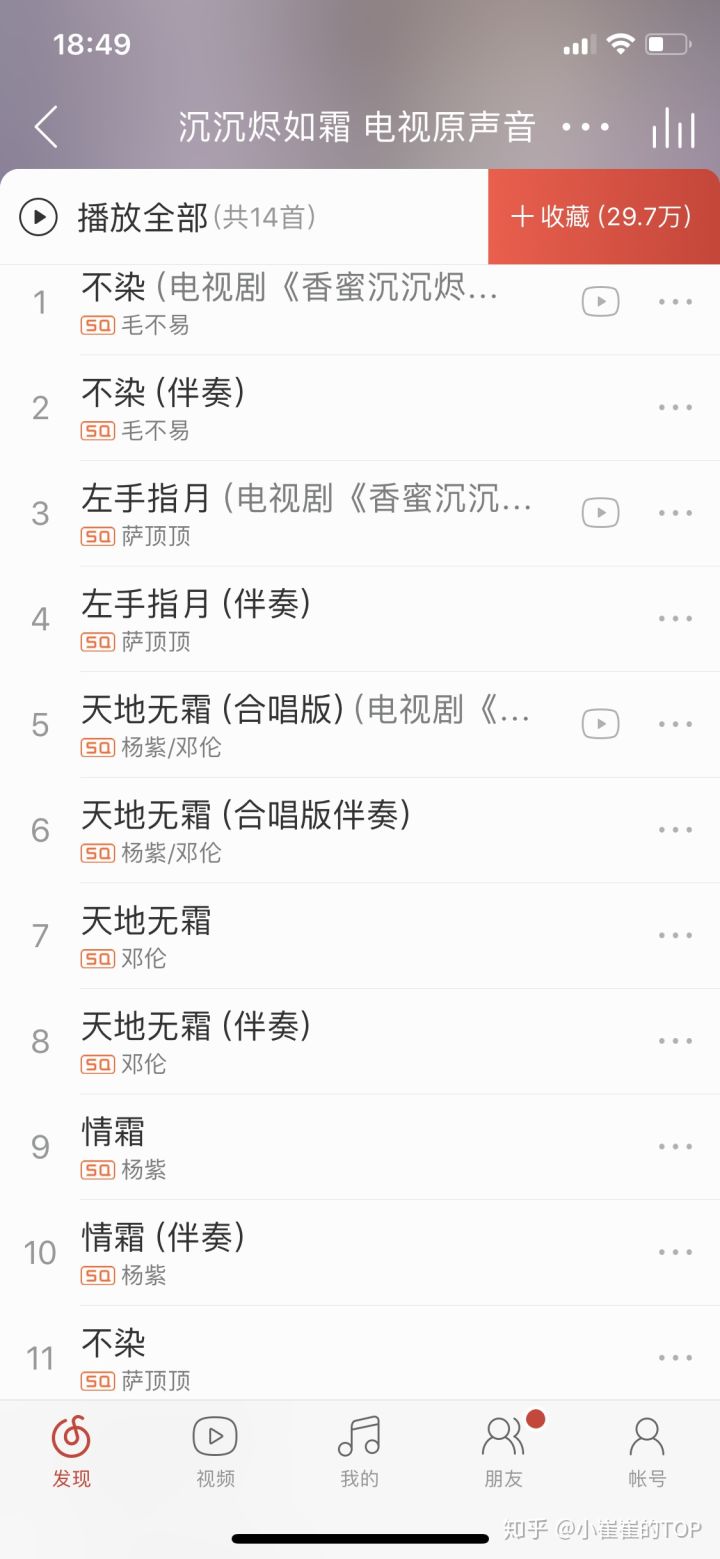This screenshot has height=1559, width=720.
Task: Switch to the 帐号 tab
Action: pos(647,1452)
